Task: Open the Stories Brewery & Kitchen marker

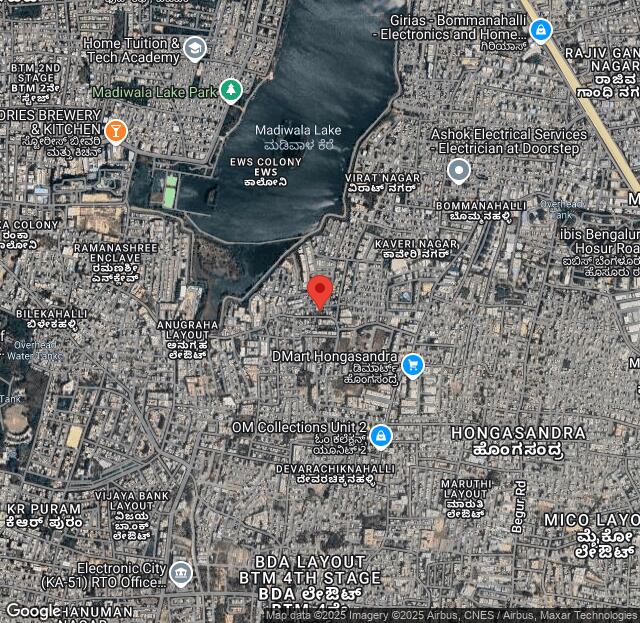Action: pos(116,130)
